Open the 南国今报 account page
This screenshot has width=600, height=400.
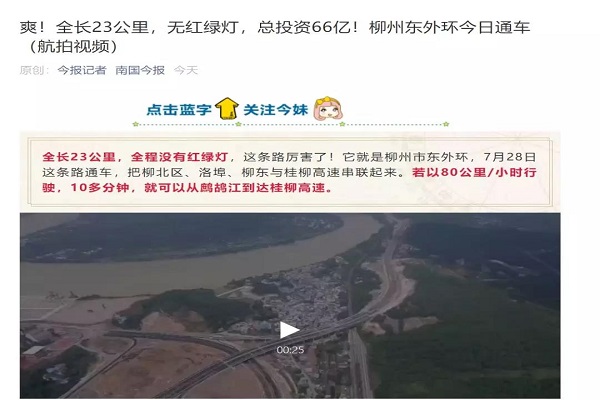coord(140,70)
